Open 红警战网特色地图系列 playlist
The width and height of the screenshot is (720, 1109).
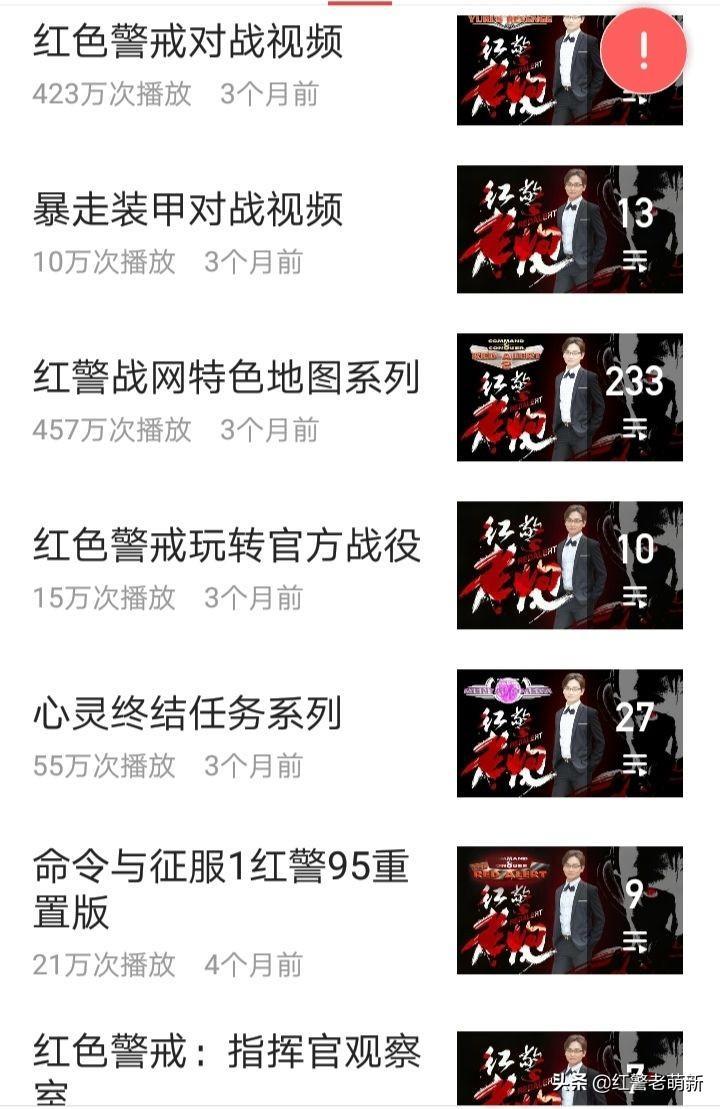(226, 378)
